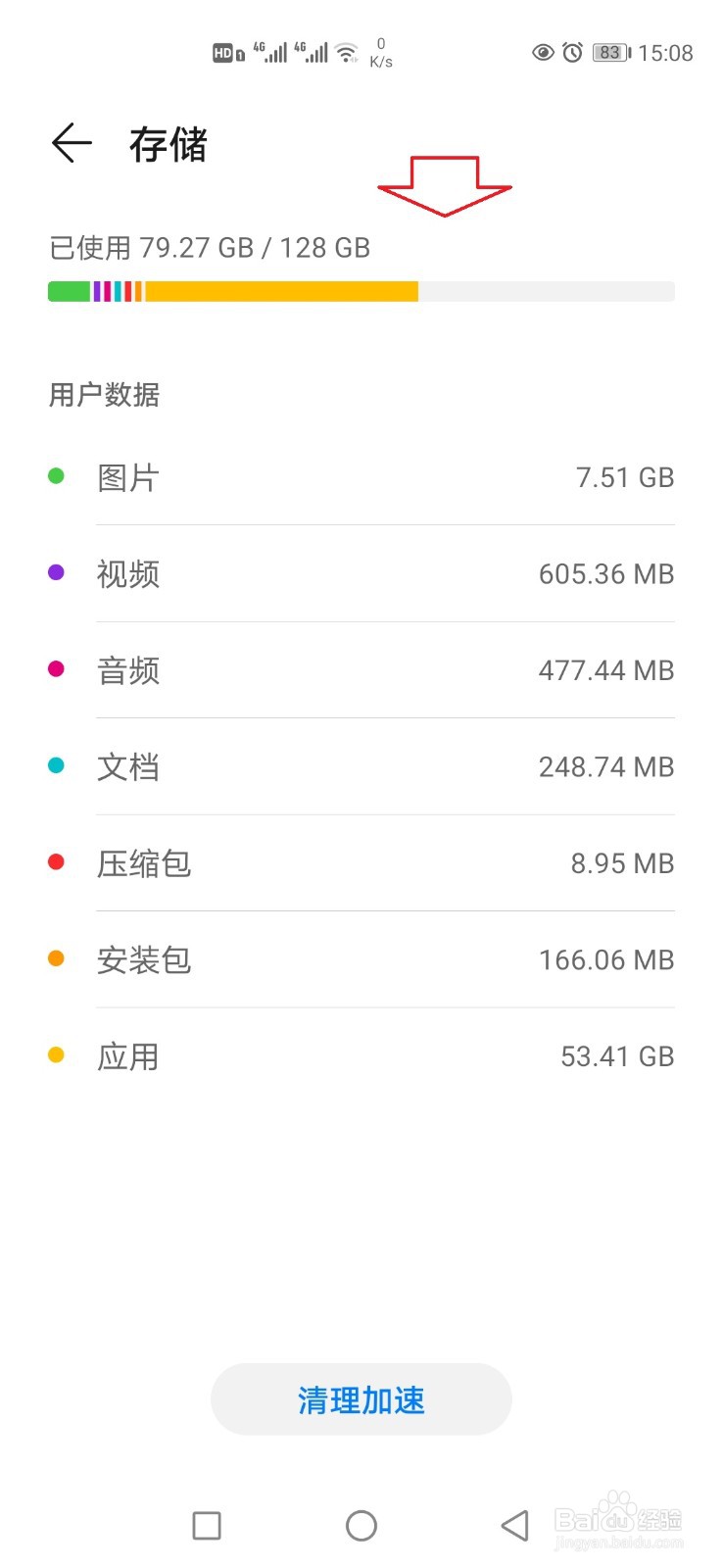Open the 文档 storage row

click(x=361, y=766)
